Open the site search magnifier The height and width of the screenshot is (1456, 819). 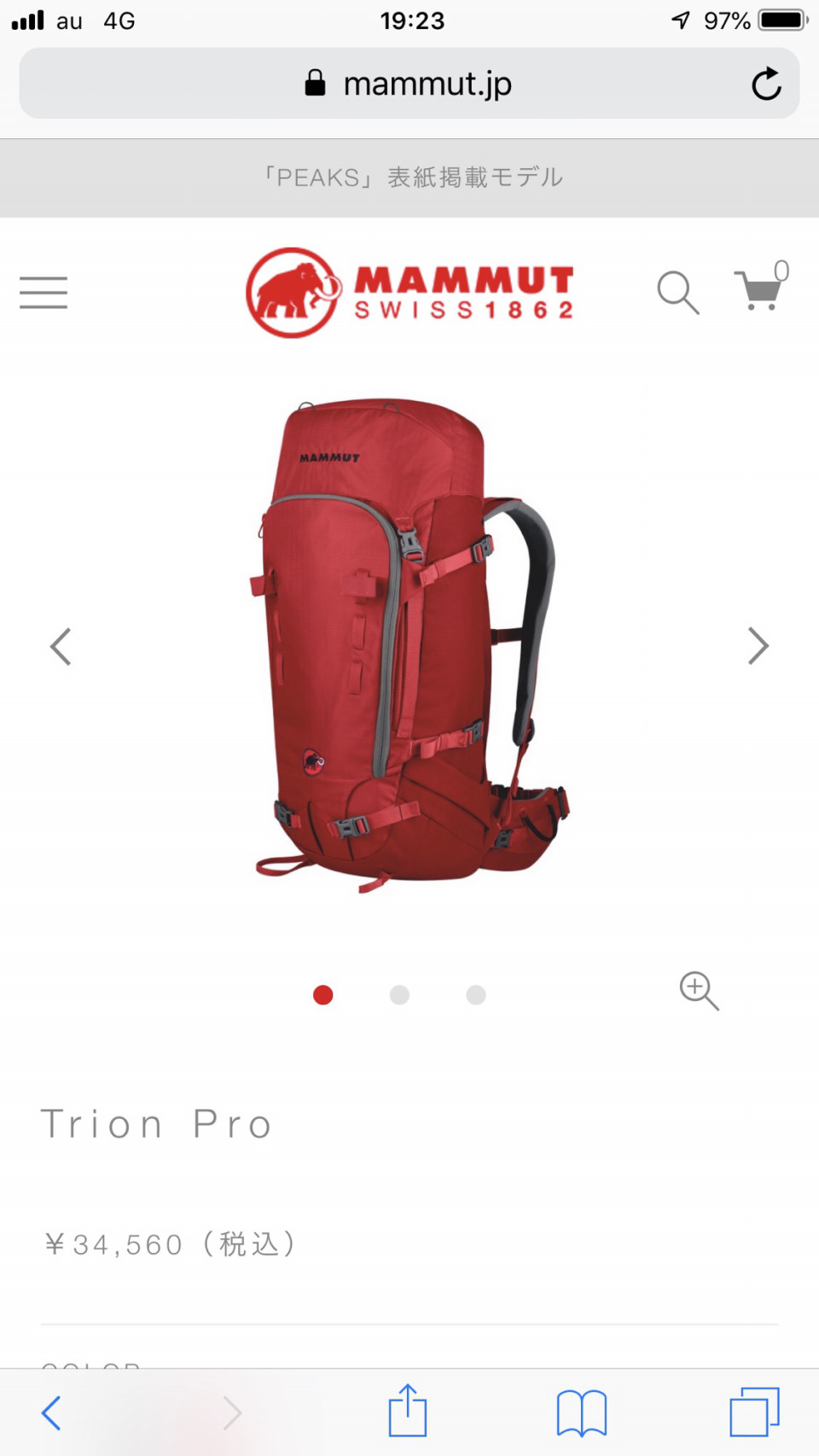[x=678, y=293]
